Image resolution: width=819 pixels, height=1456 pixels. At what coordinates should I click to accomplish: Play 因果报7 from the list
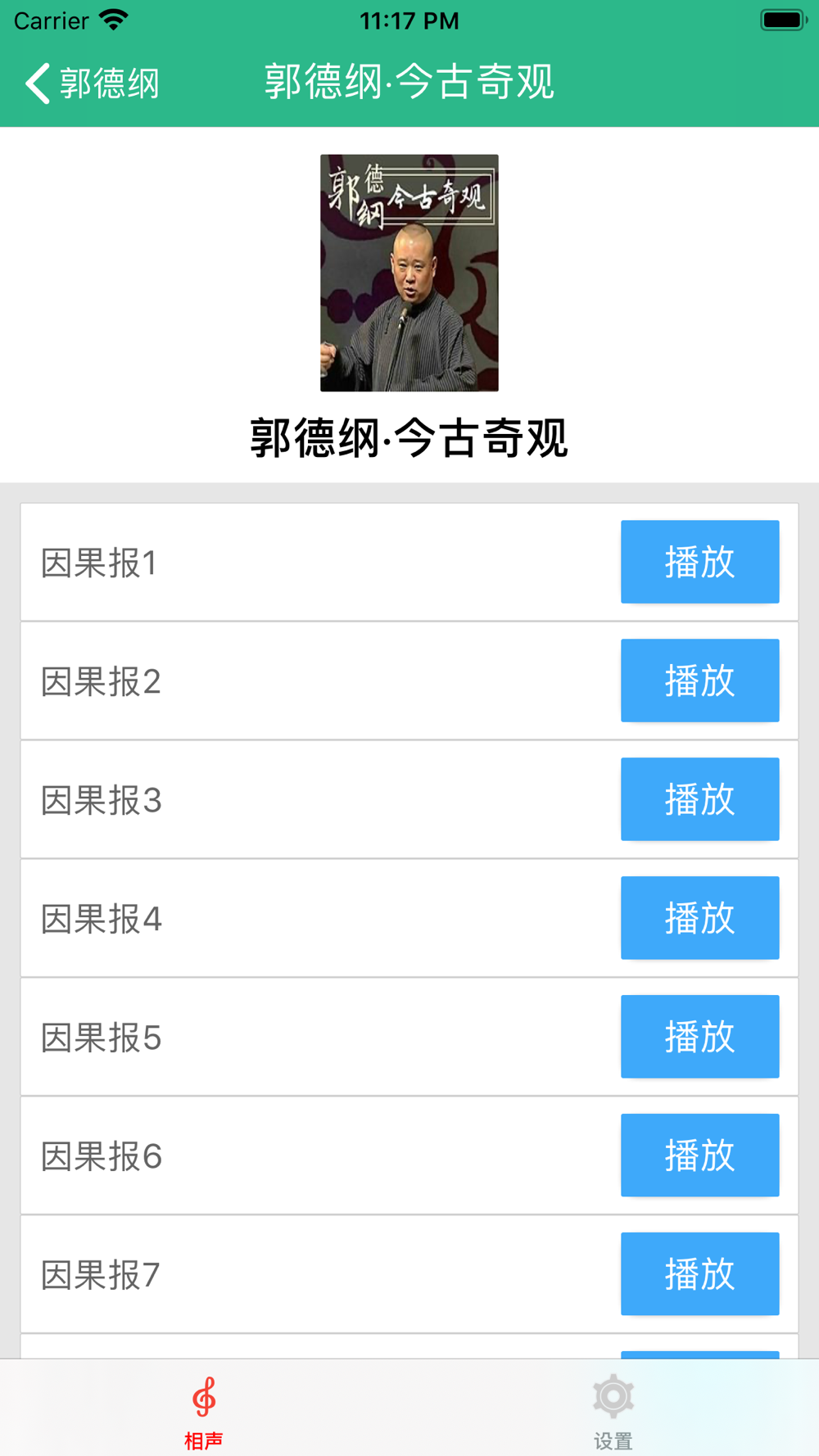click(699, 1274)
